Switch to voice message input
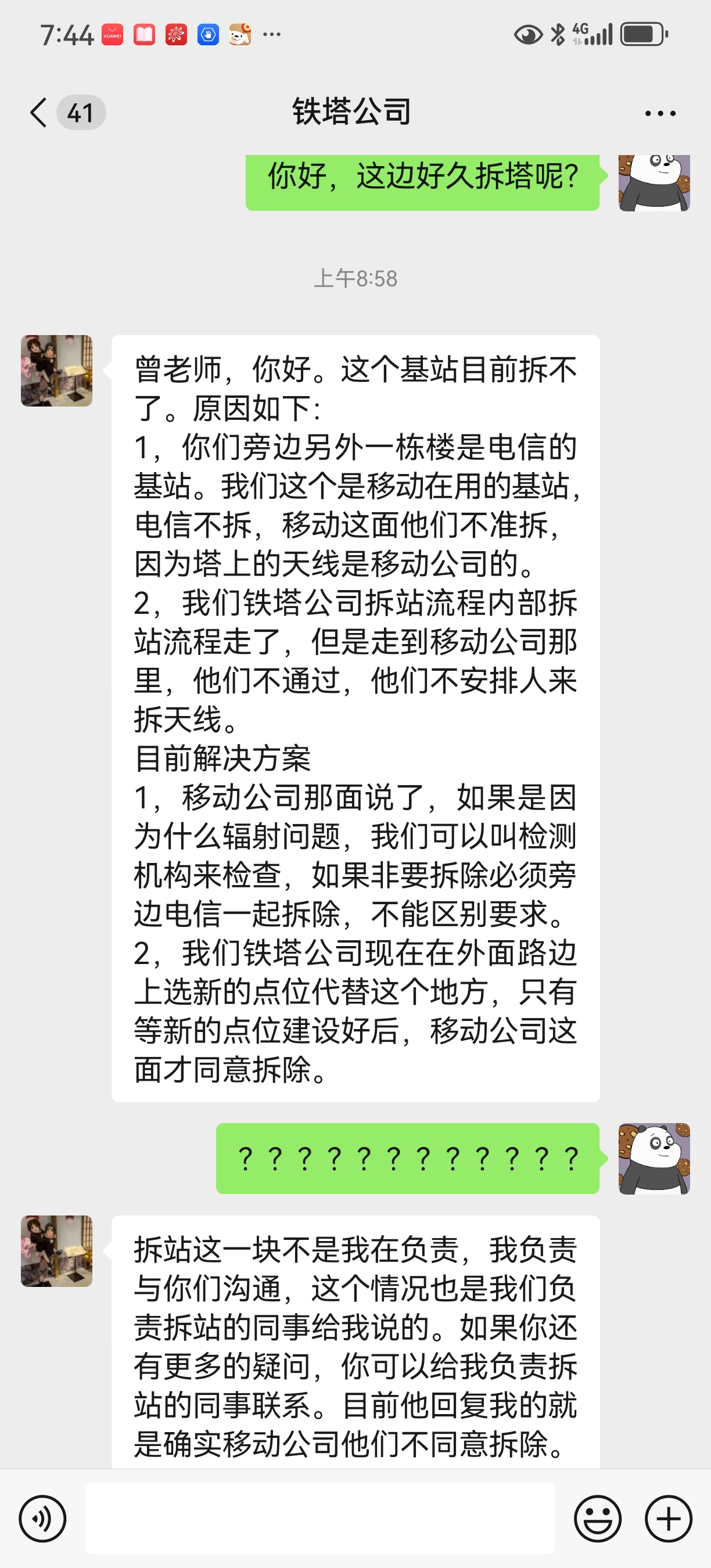Image resolution: width=711 pixels, height=1568 pixels. [x=42, y=1519]
